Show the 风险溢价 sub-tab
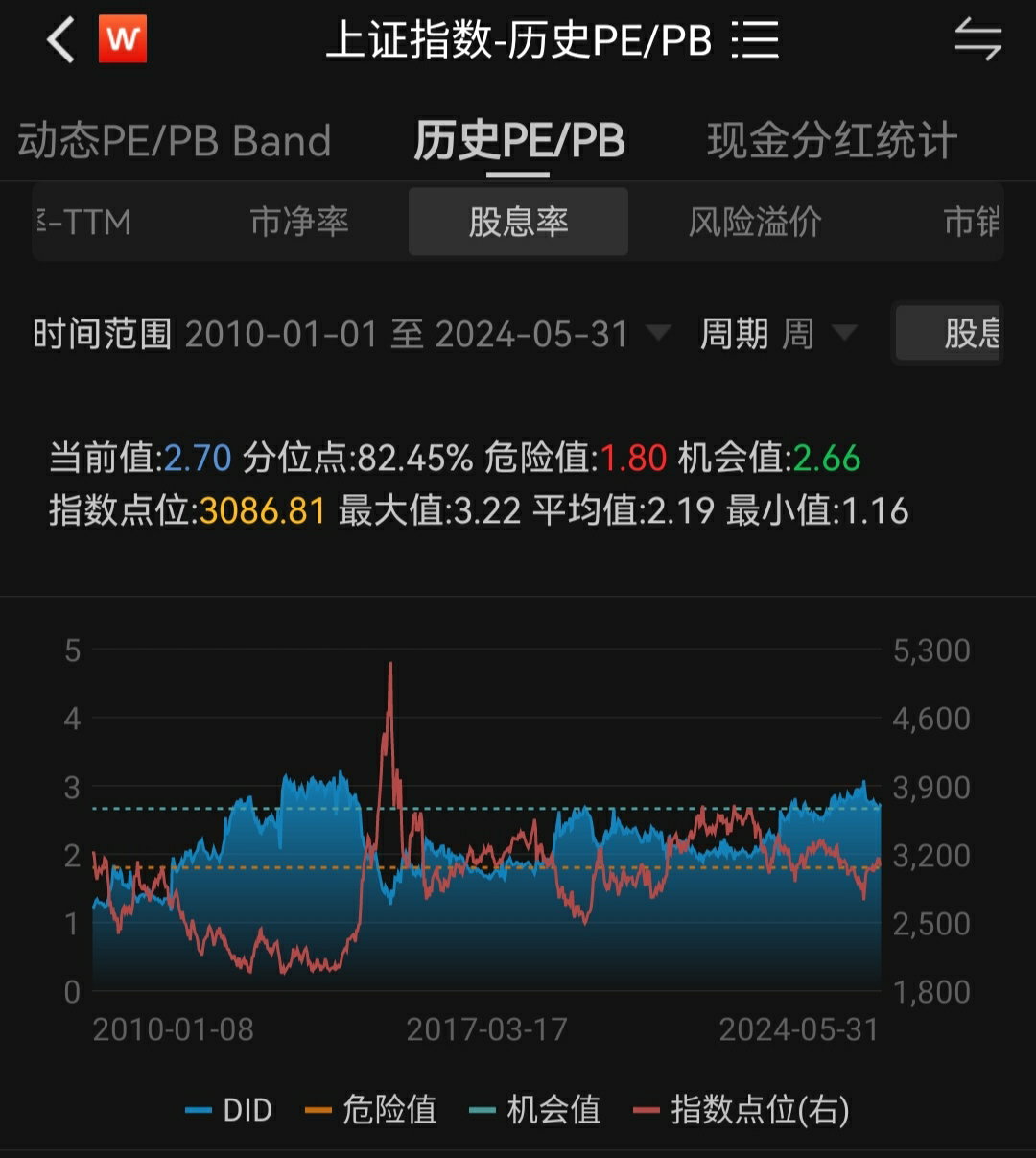The height and width of the screenshot is (1158, 1036). coord(755,223)
